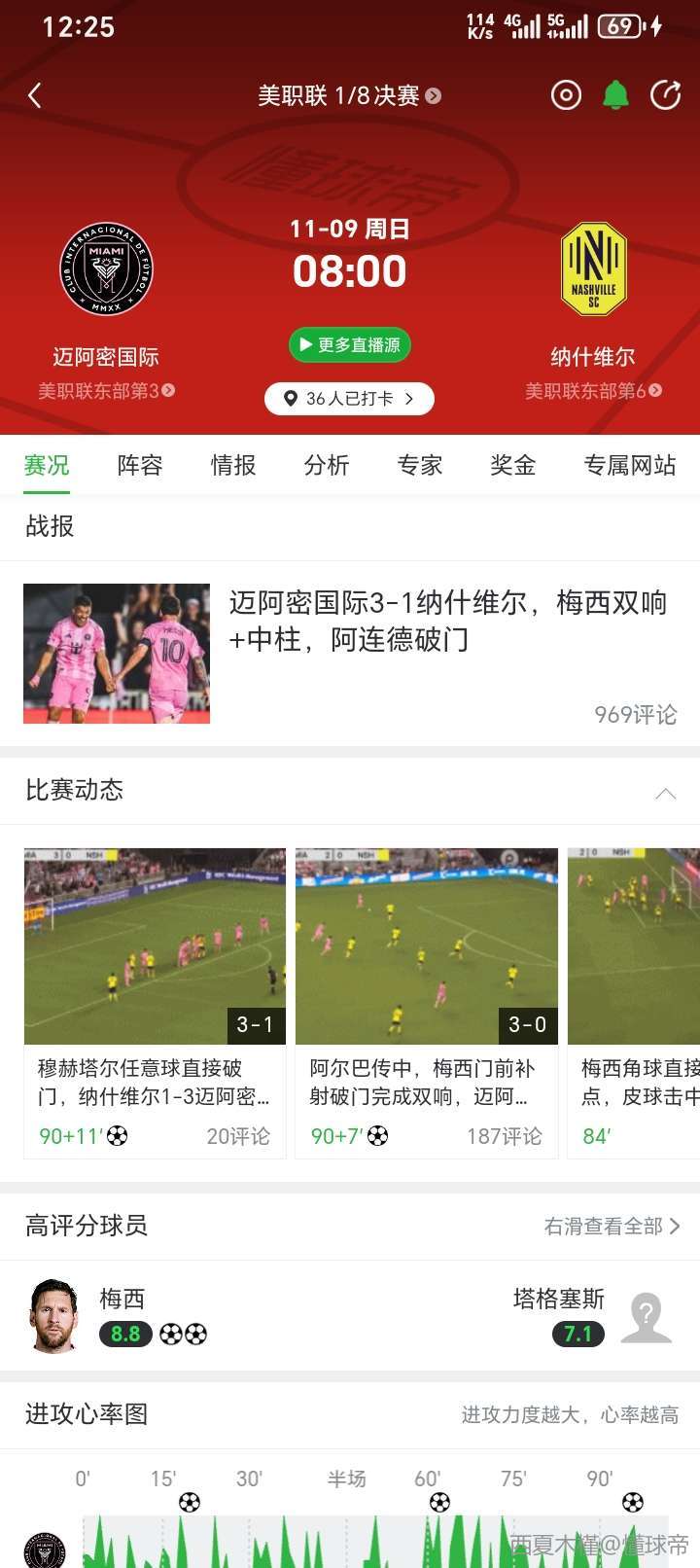This screenshot has height=1568, width=700.
Task: Collapse the 比赛动态 section
Action: pos(666,793)
